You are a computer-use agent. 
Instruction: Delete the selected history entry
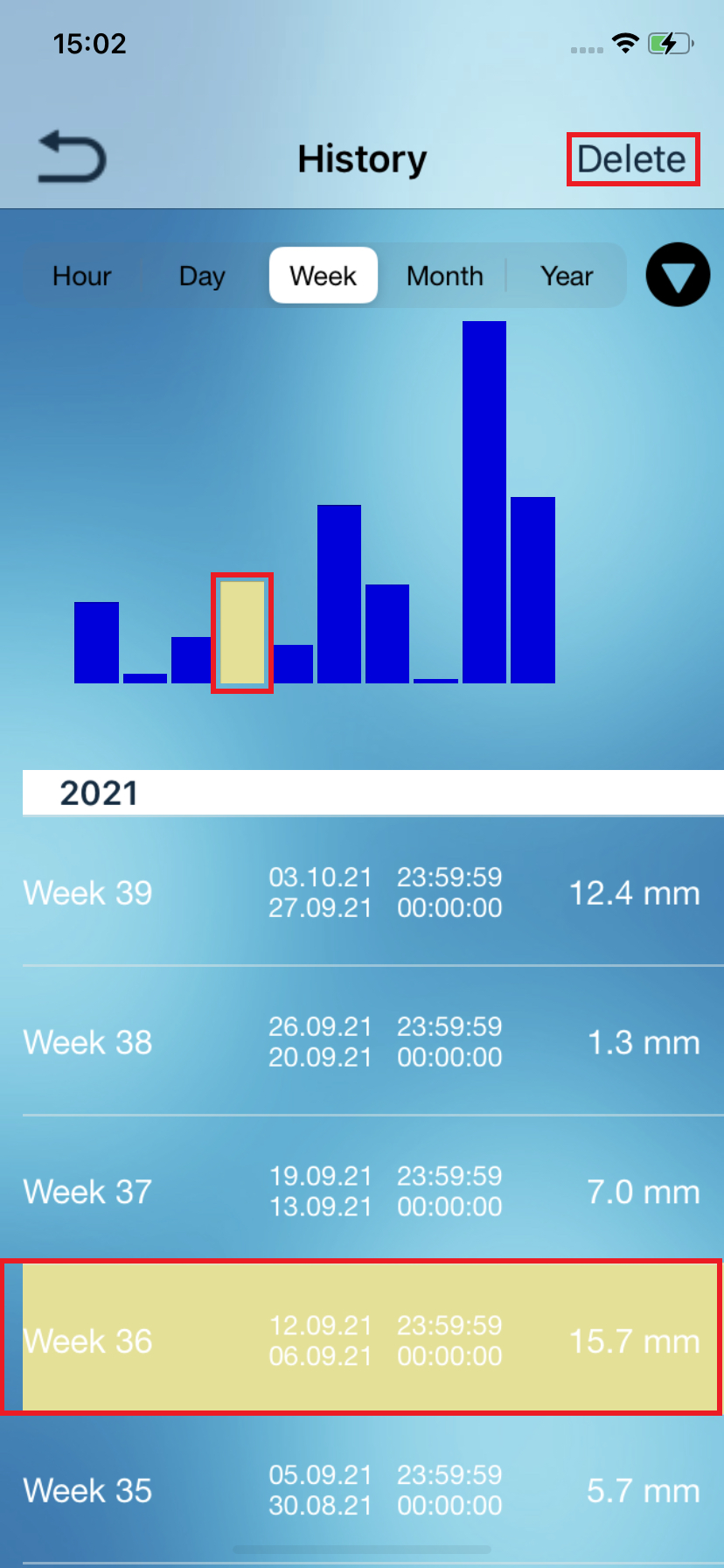(x=632, y=159)
